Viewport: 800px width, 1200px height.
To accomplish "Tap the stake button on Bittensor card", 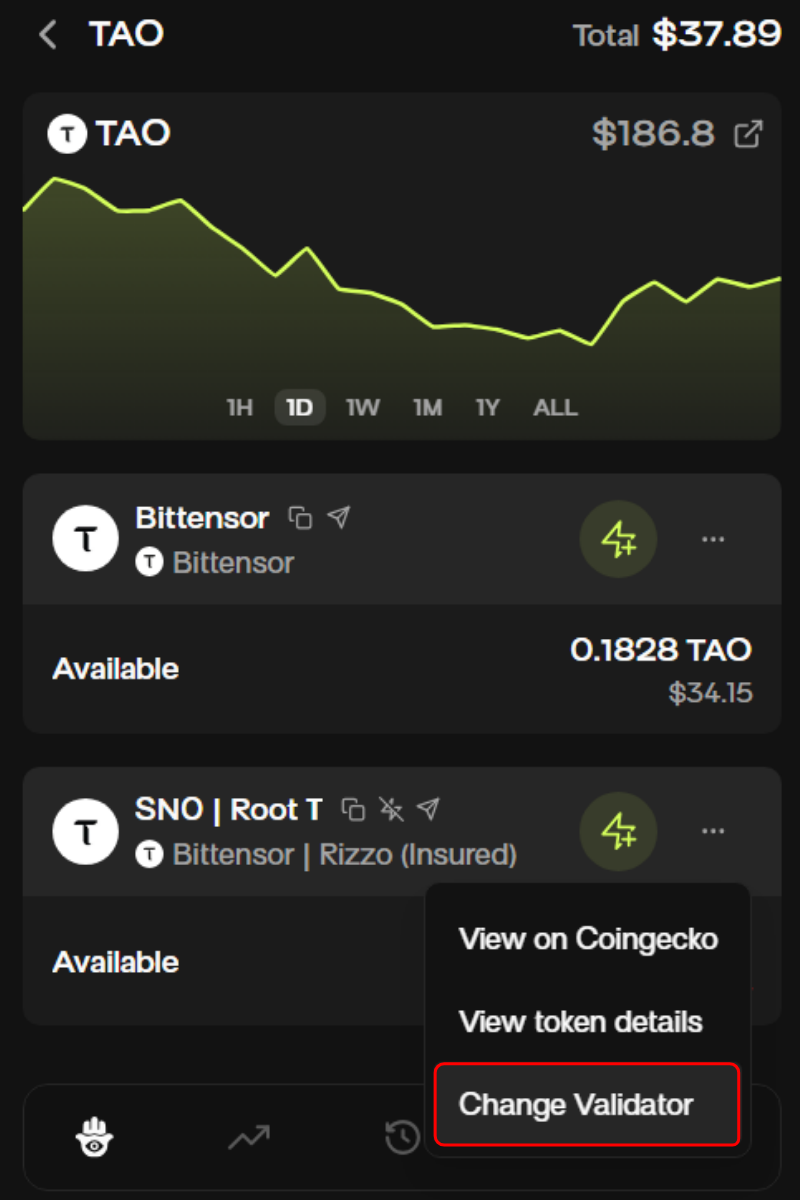I will [x=618, y=539].
